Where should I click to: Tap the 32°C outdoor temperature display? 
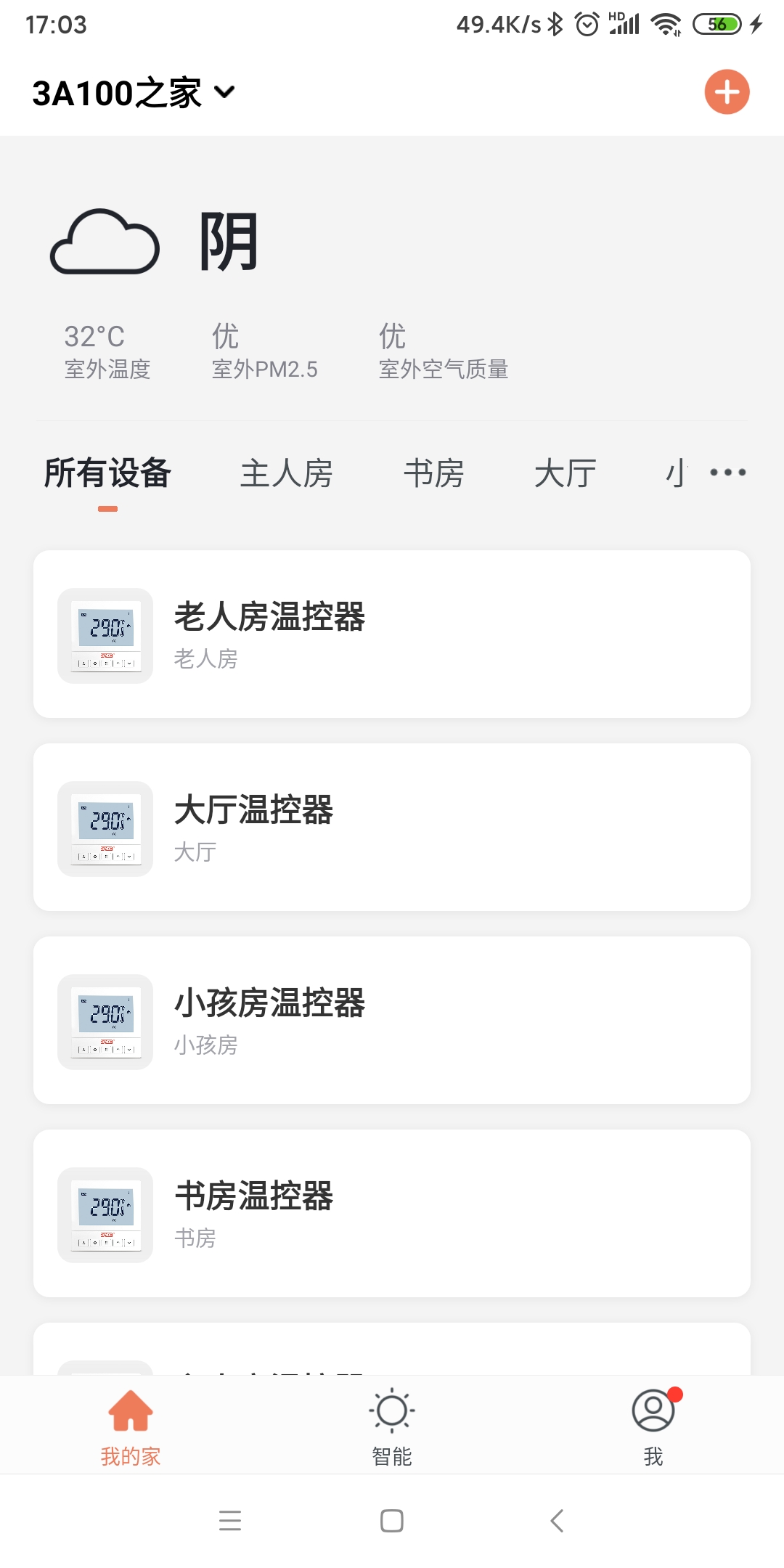click(x=94, y=336)
